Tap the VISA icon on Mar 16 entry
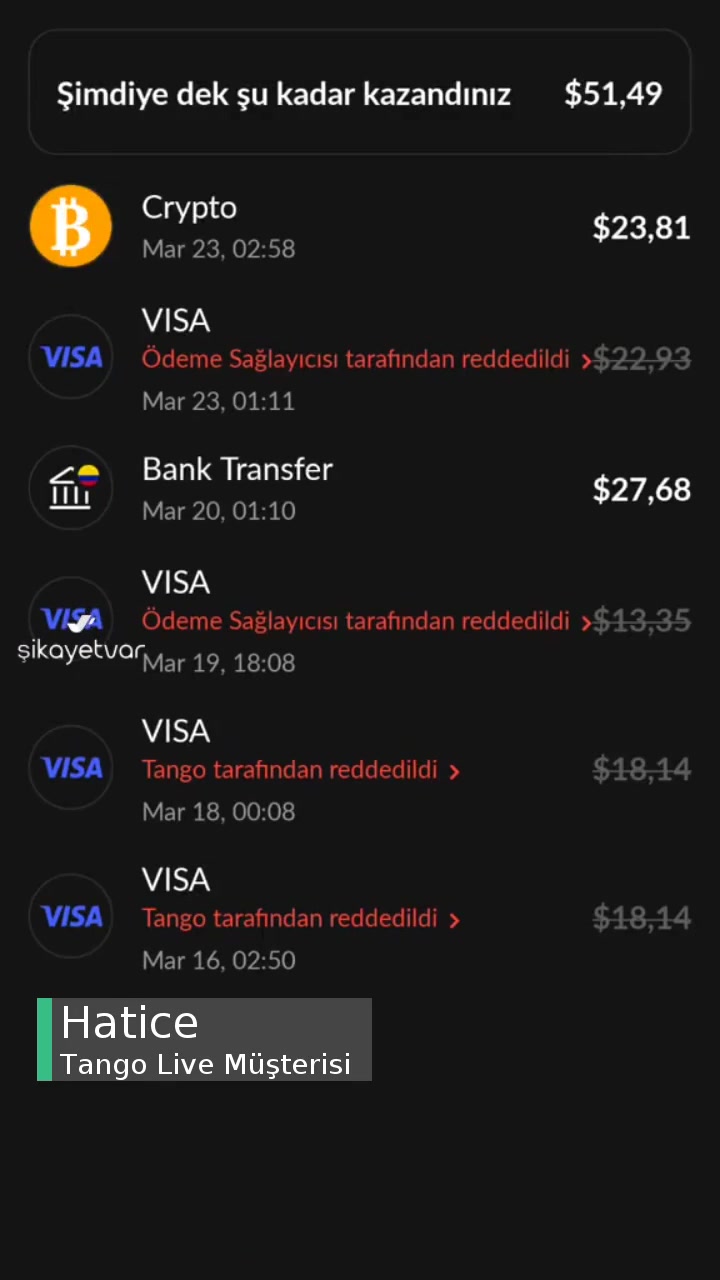Image resolution: width=720 pixels, height=1280 pixels. click(x=71, y=916)
